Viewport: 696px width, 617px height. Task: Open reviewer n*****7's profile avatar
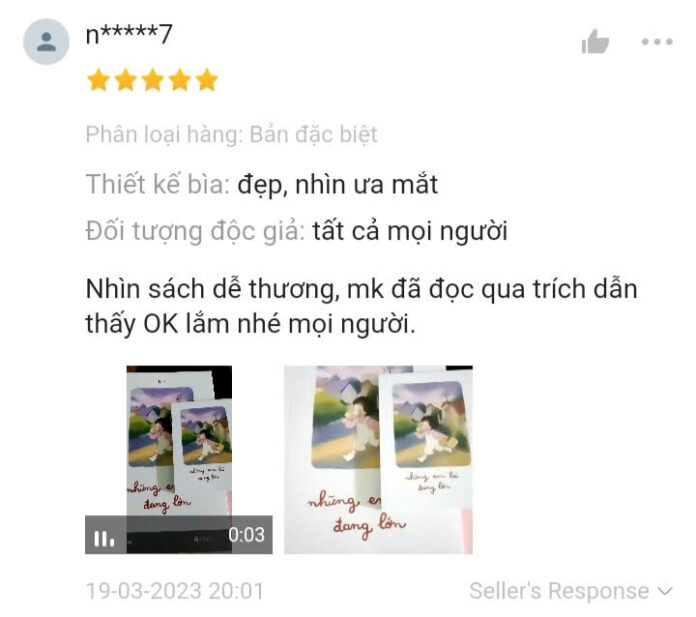[46, 42]
